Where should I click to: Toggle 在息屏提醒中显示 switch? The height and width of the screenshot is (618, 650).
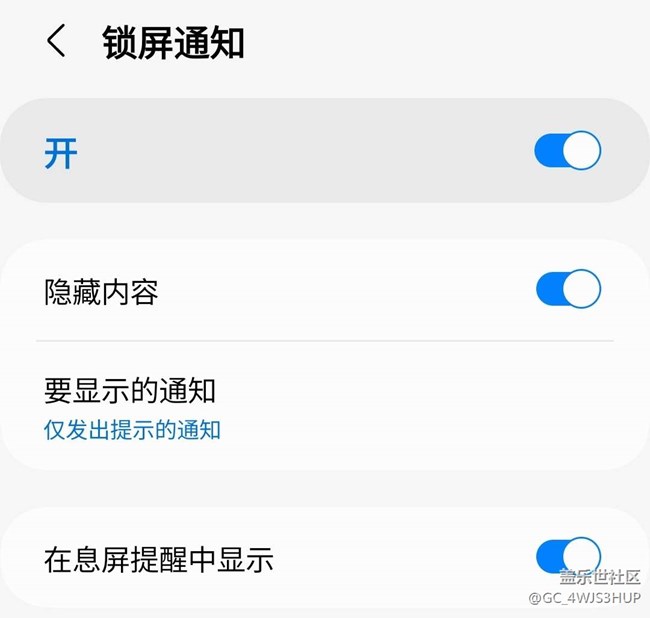[567, 557]
